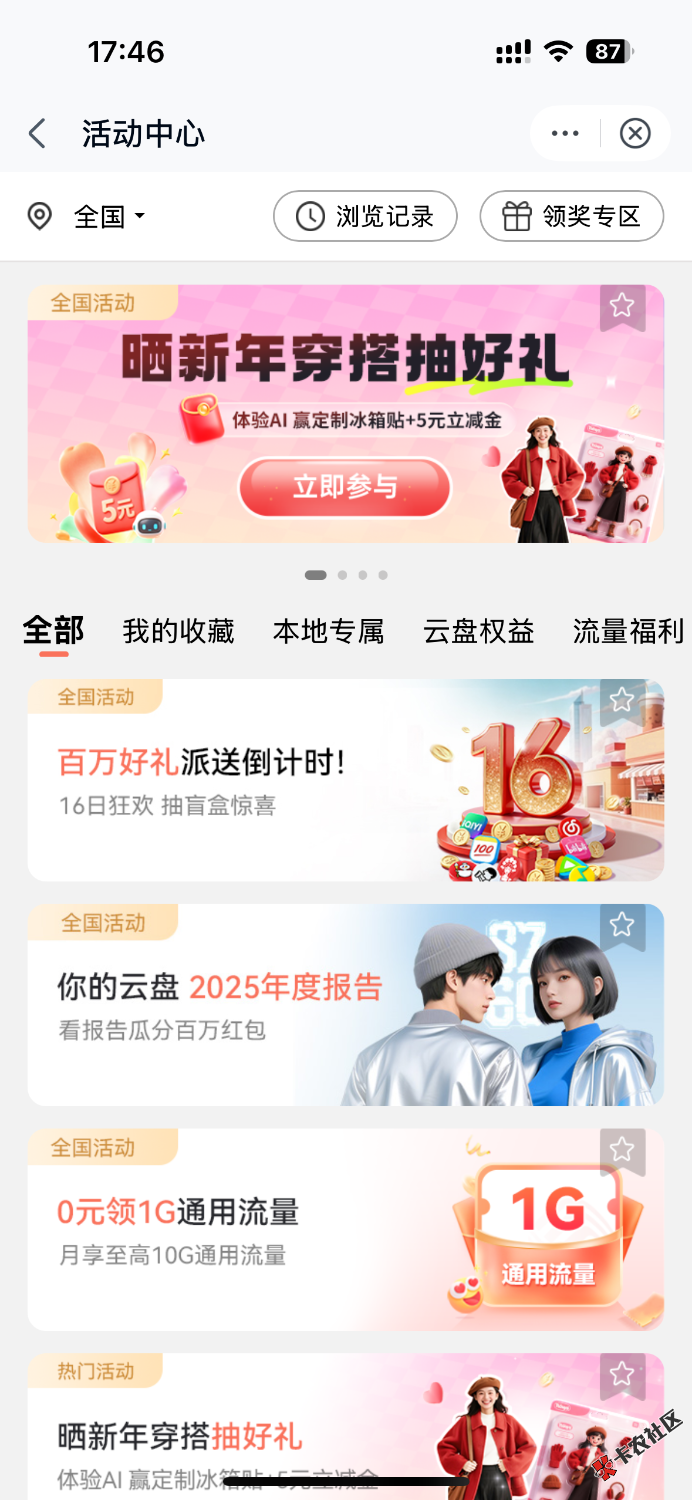Image resolution: width=692 pixels, height=1500 pixels.
Task: Switch to the 本地专属 tab
Action: (x=328, y=631)
